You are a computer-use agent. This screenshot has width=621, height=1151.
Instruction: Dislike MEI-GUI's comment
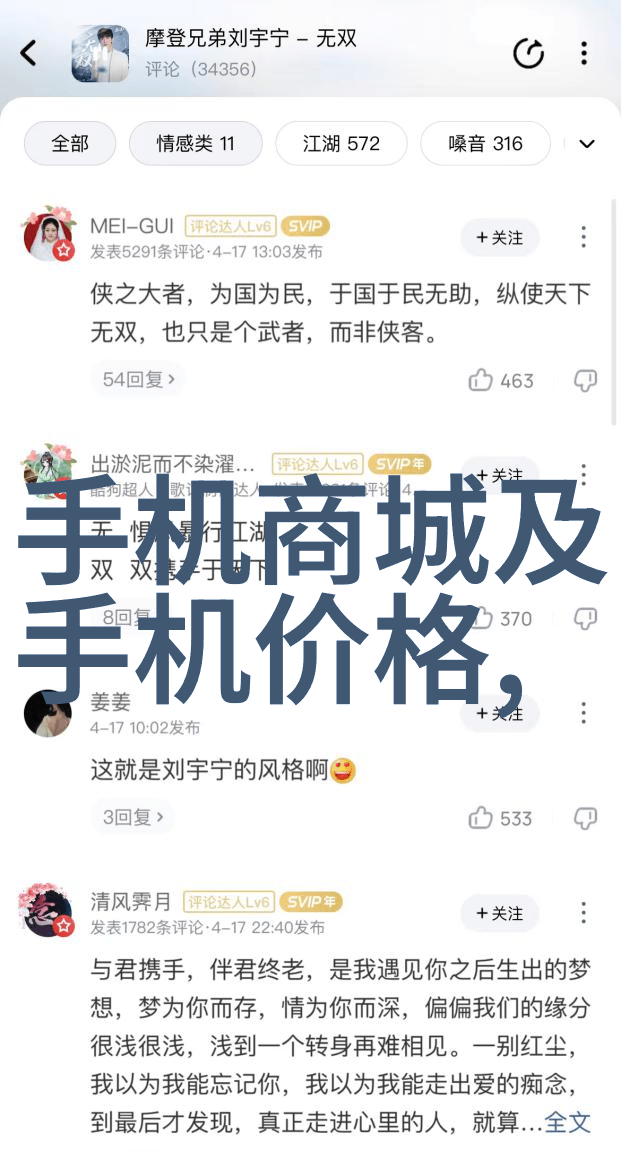585,380
